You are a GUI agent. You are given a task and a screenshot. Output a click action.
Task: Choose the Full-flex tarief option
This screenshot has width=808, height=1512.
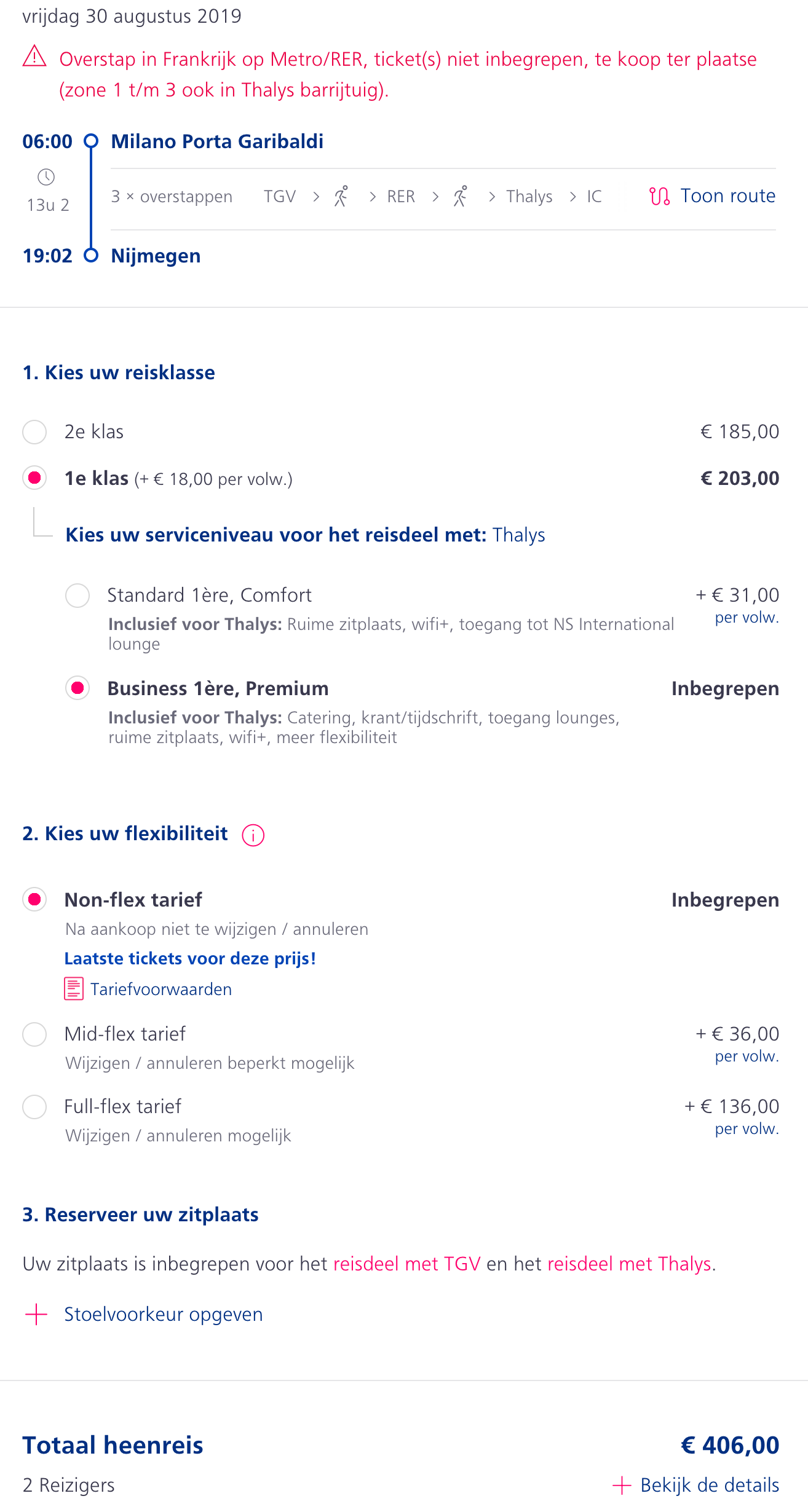[34, 1107]
